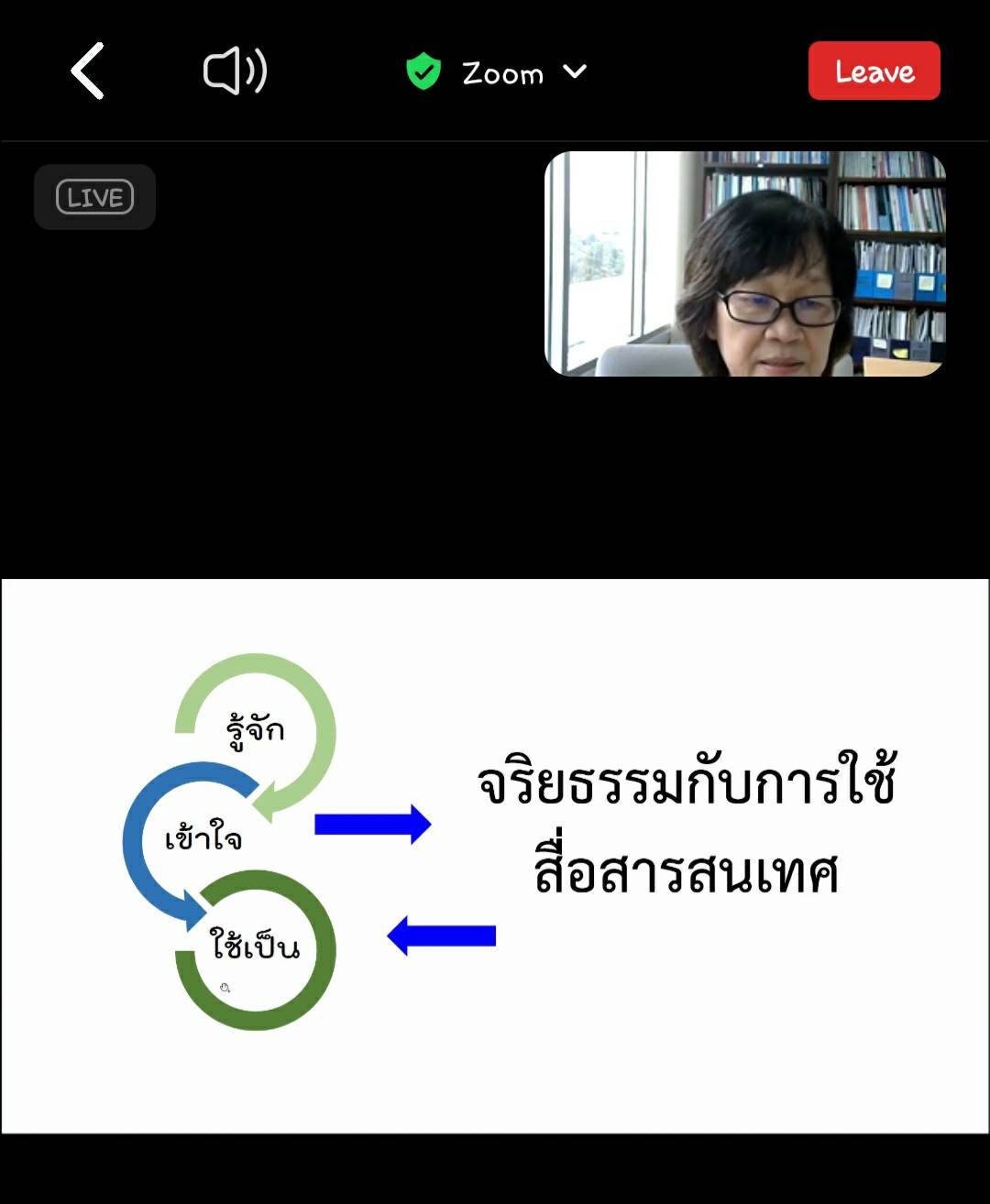Tap the shared presentation slide
990x1204 pixels.
coord(495,856)
